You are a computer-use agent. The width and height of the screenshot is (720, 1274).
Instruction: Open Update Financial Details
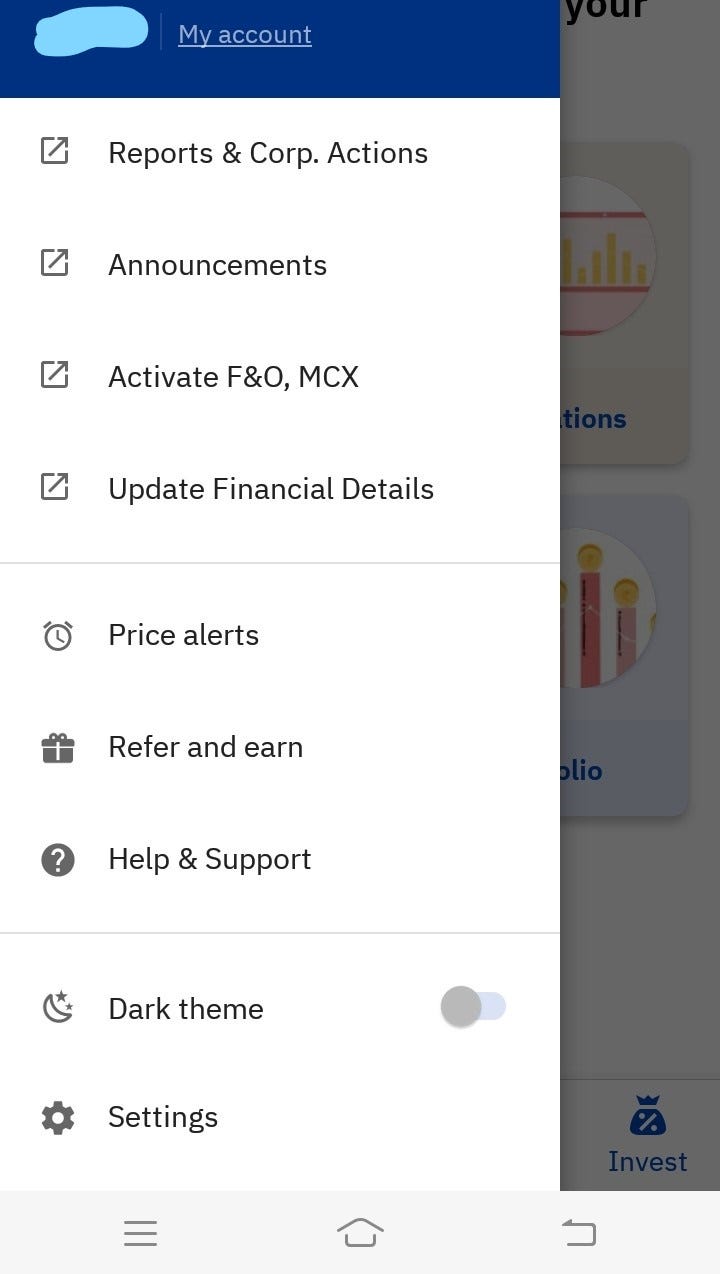pos(280,489)
